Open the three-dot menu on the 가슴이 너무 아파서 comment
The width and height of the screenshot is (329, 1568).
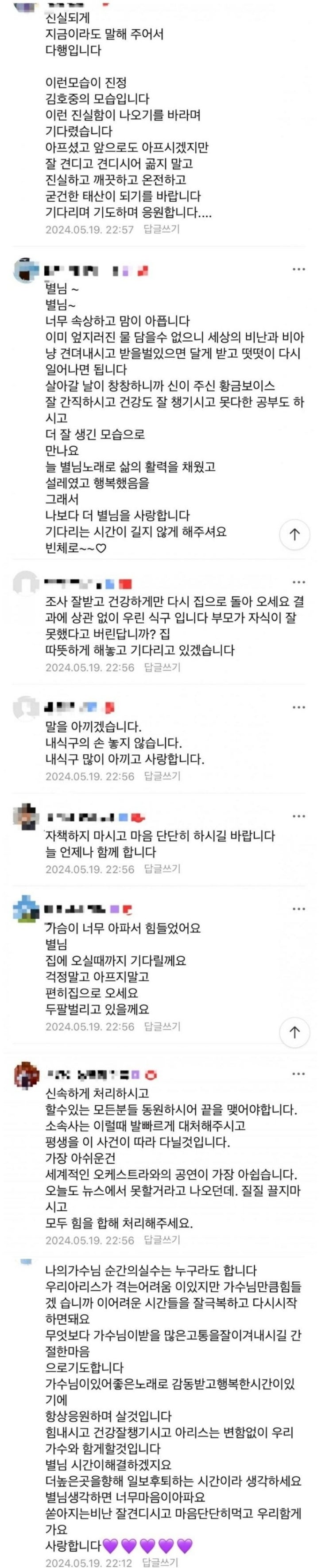point(298,909)
